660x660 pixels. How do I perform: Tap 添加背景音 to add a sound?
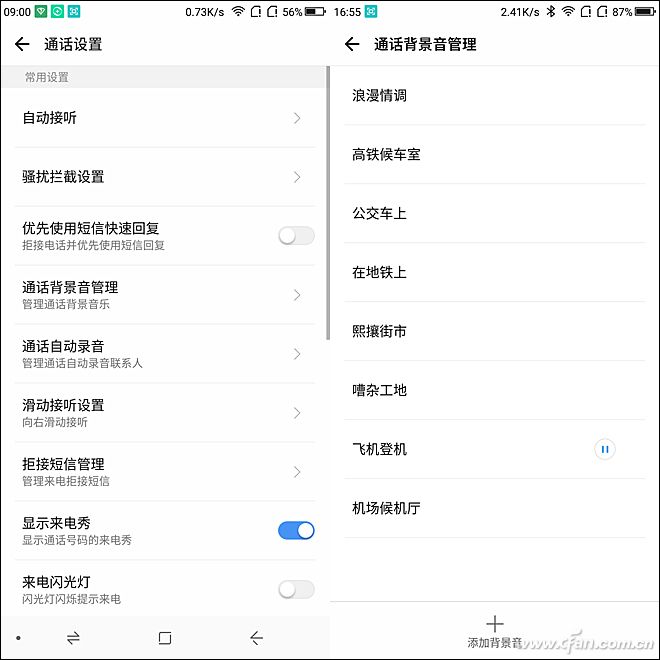(x=495, y=632)
